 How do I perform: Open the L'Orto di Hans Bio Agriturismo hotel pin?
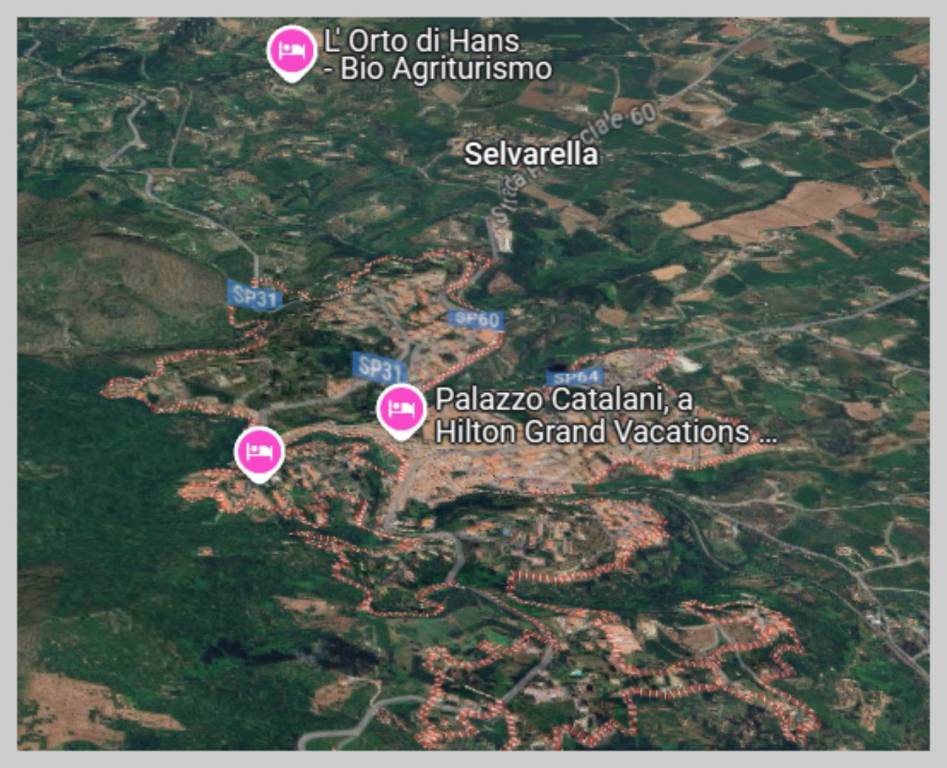click(x=291, y=50)
